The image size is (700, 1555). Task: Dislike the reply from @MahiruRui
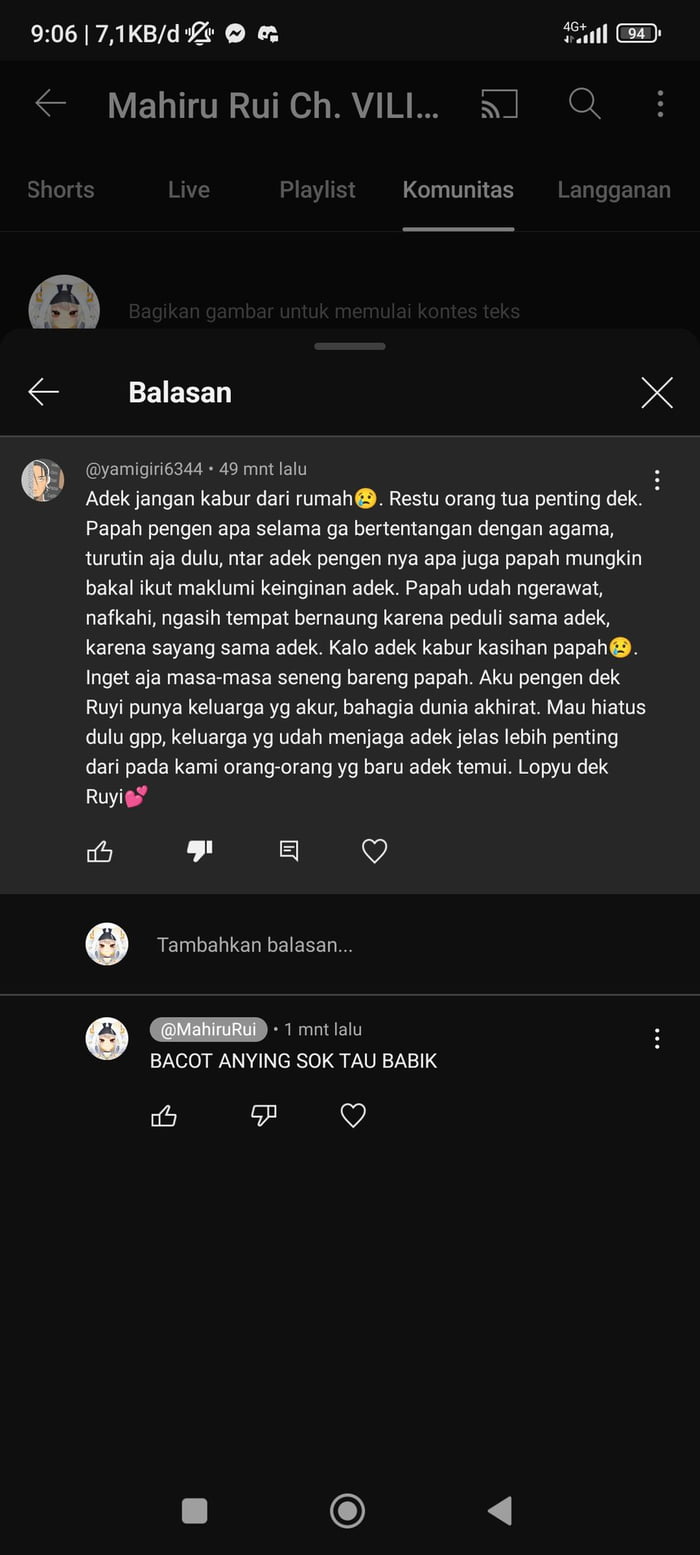(x=263, y=1115)
